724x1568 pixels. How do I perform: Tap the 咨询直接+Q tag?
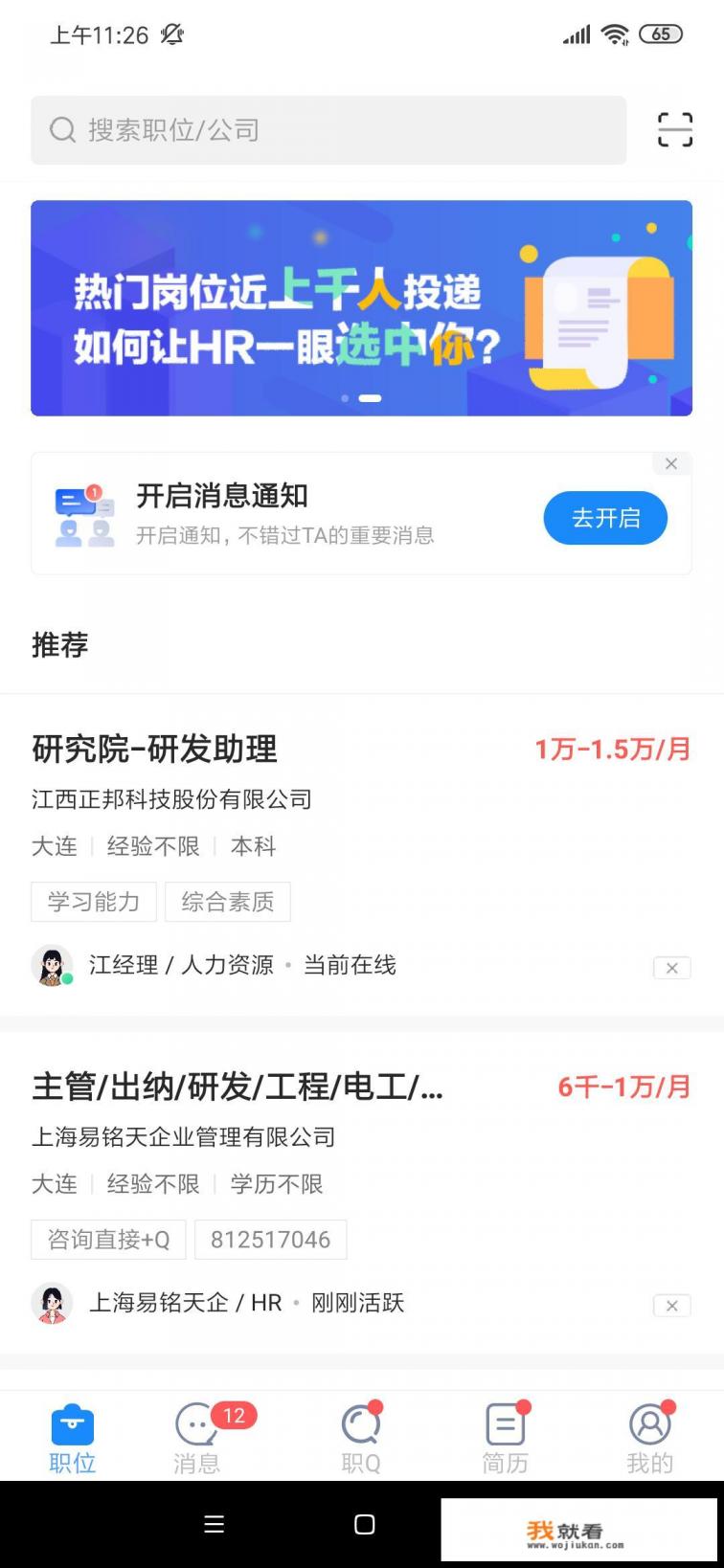[x=107, y=1239]
